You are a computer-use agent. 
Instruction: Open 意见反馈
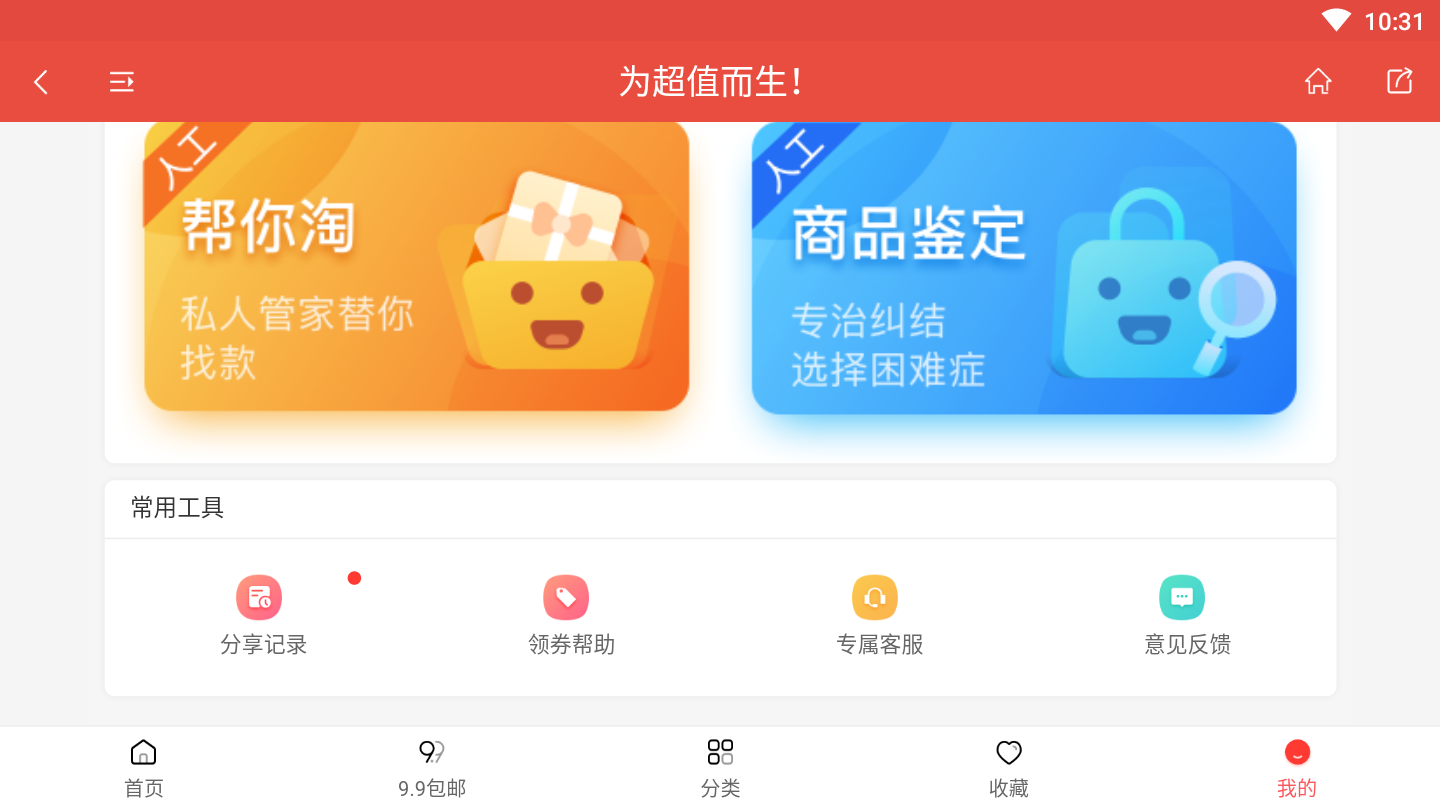pyautogui.click(x=1187, y=616)
